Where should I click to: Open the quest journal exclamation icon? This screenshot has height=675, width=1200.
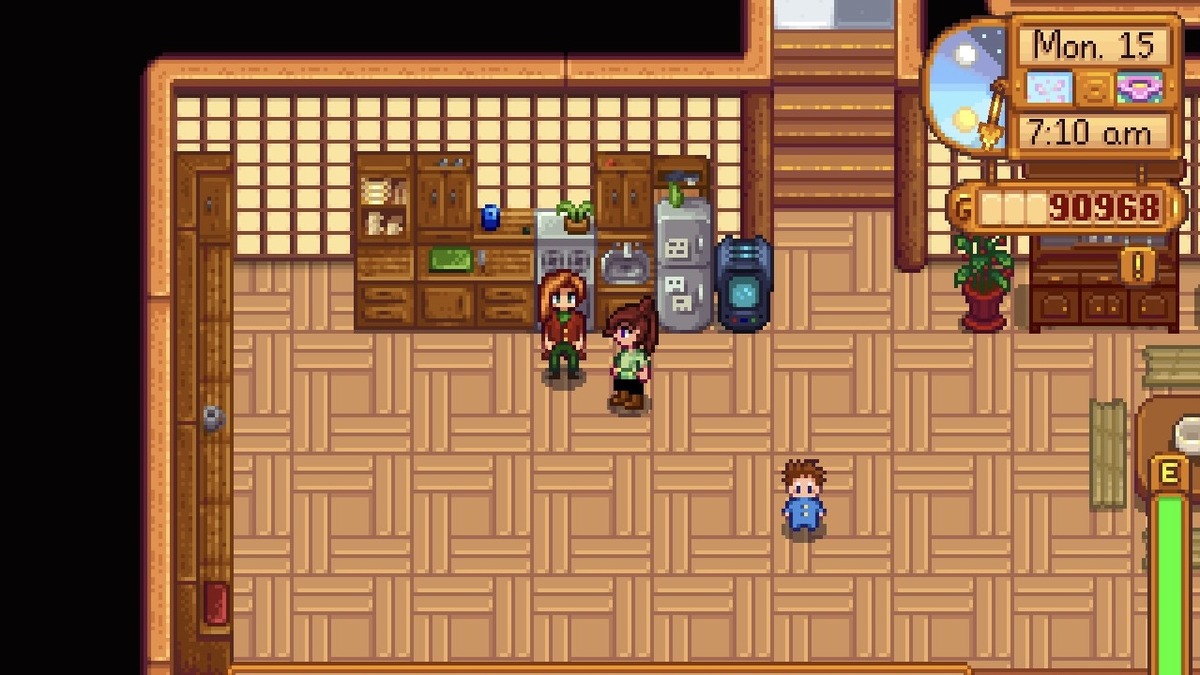tap(1138, 265)
